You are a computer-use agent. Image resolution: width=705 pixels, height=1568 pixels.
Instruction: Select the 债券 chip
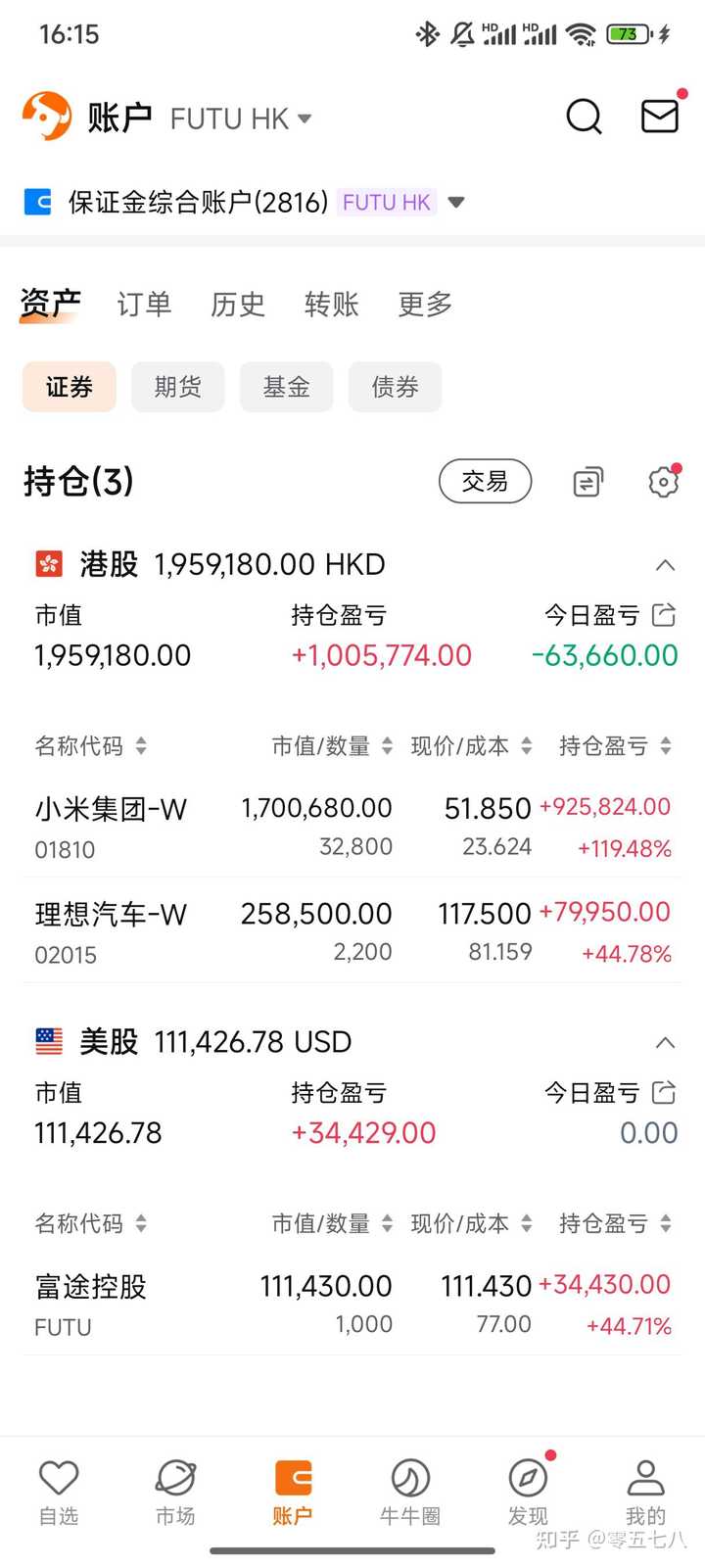click(396, 387)
